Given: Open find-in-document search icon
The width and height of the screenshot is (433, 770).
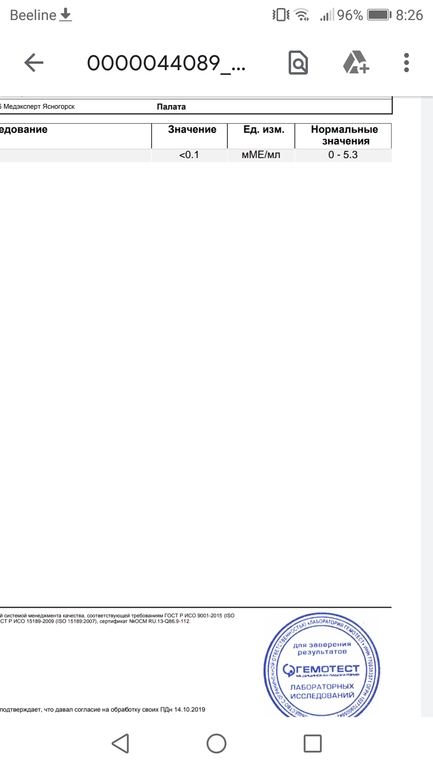Looking at the screenshot, I should tap(298, 63).
